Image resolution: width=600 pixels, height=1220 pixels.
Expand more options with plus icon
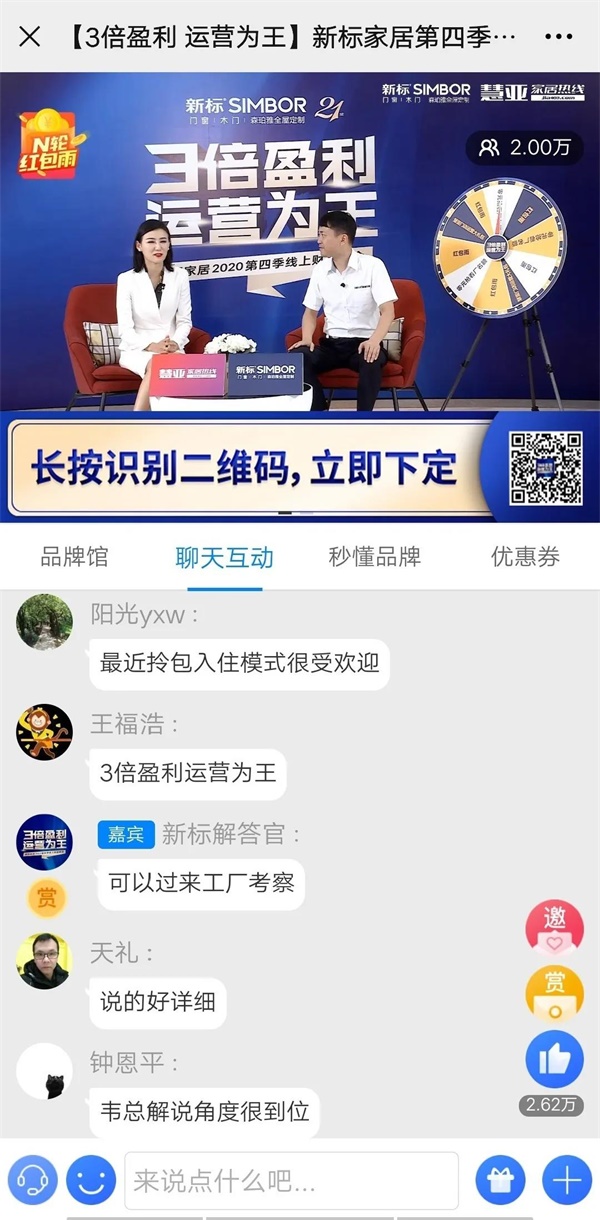click(566, 1181)
